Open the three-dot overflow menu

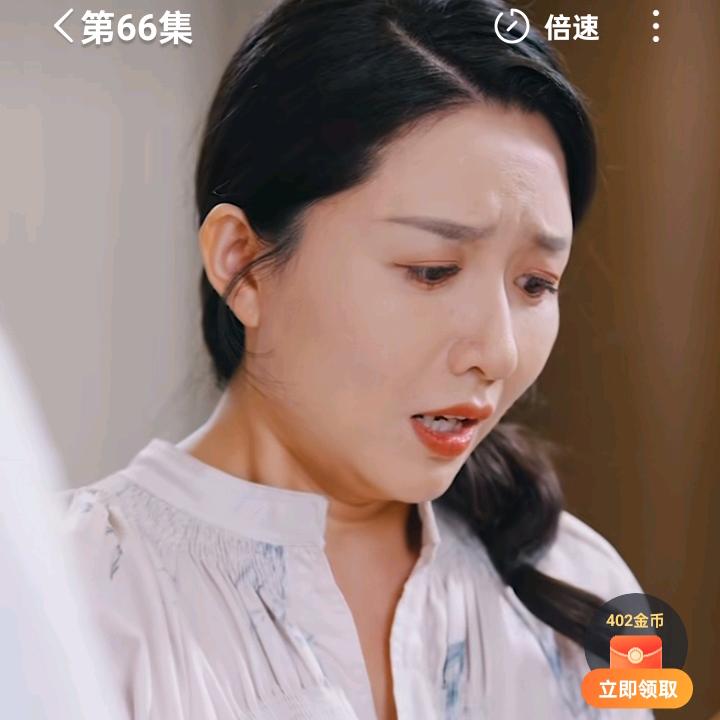[656, 27]
